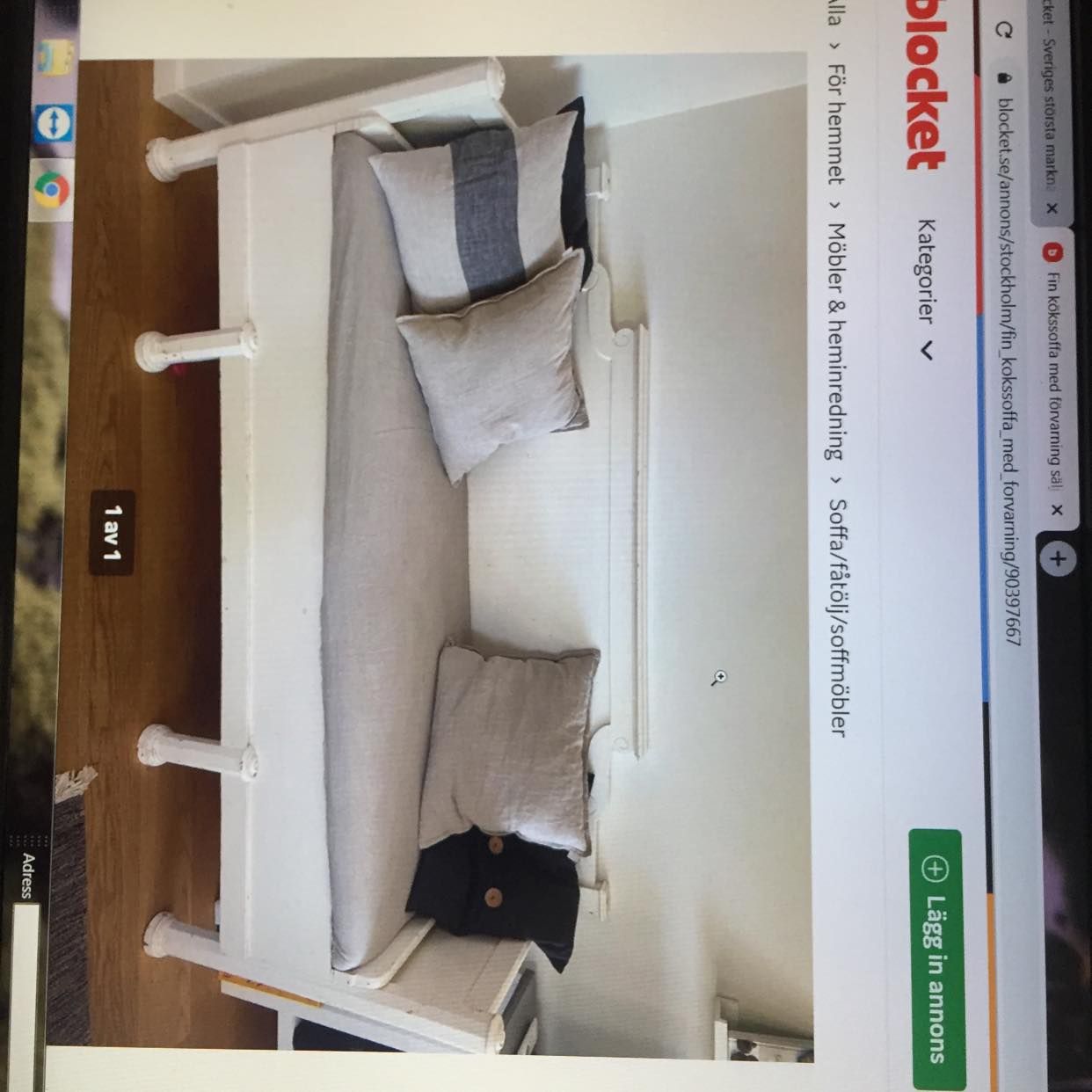1092x1092 pixels.
Task: Open Chrome from the taskbar
Action: pyautogui.click(x=51, y=189)
